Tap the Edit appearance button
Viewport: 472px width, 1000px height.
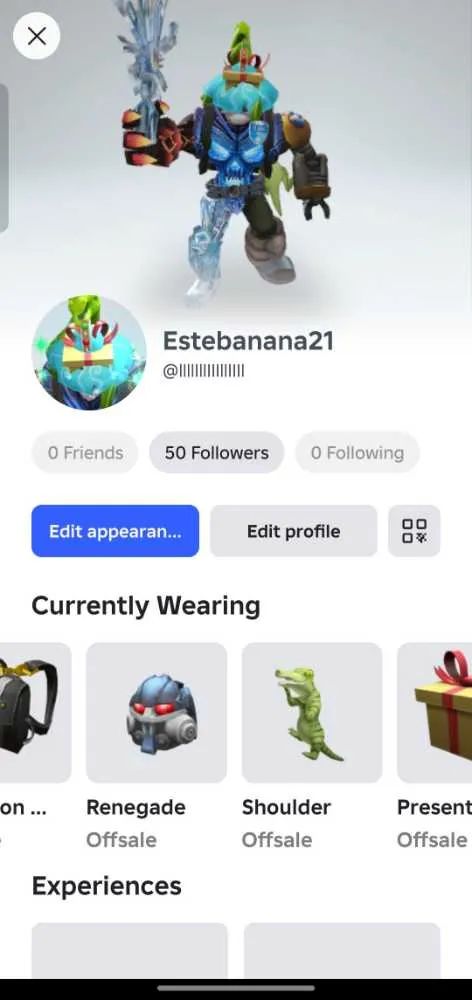tap(115, 531)
